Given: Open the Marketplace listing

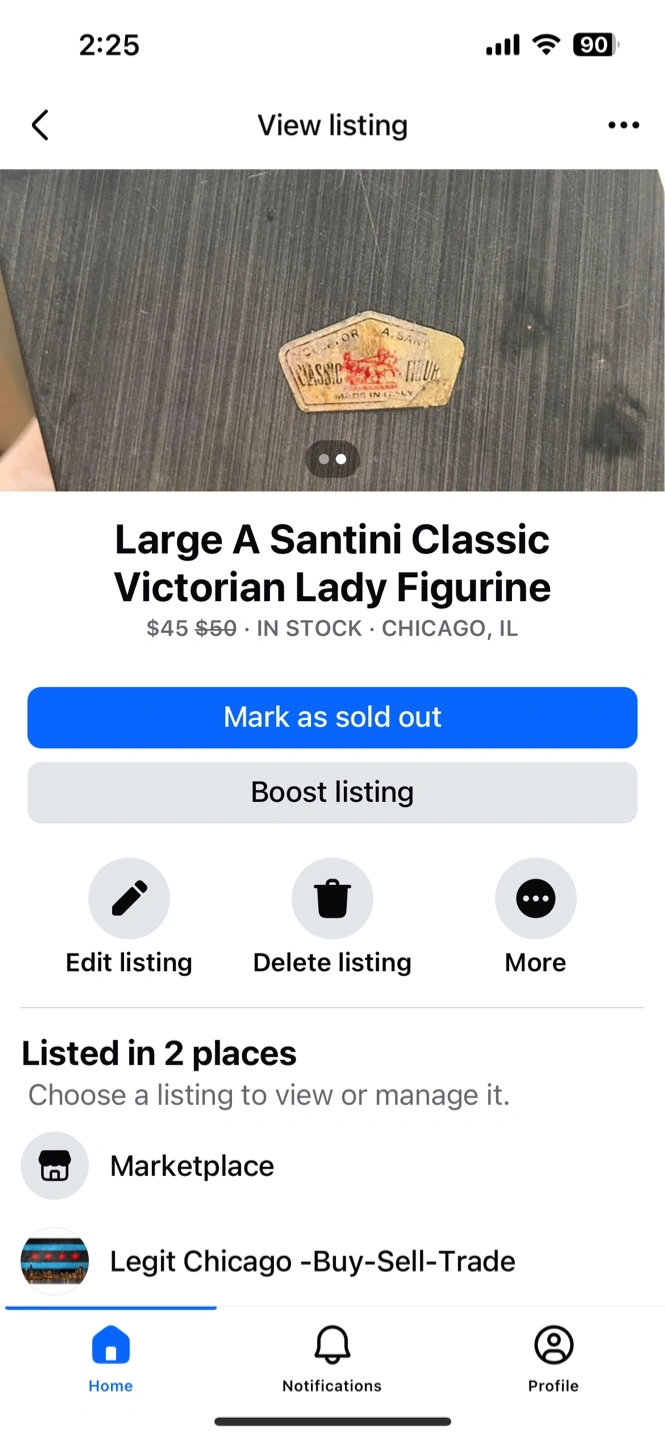Looking at the screenshot, I should tap(190, 1166).
